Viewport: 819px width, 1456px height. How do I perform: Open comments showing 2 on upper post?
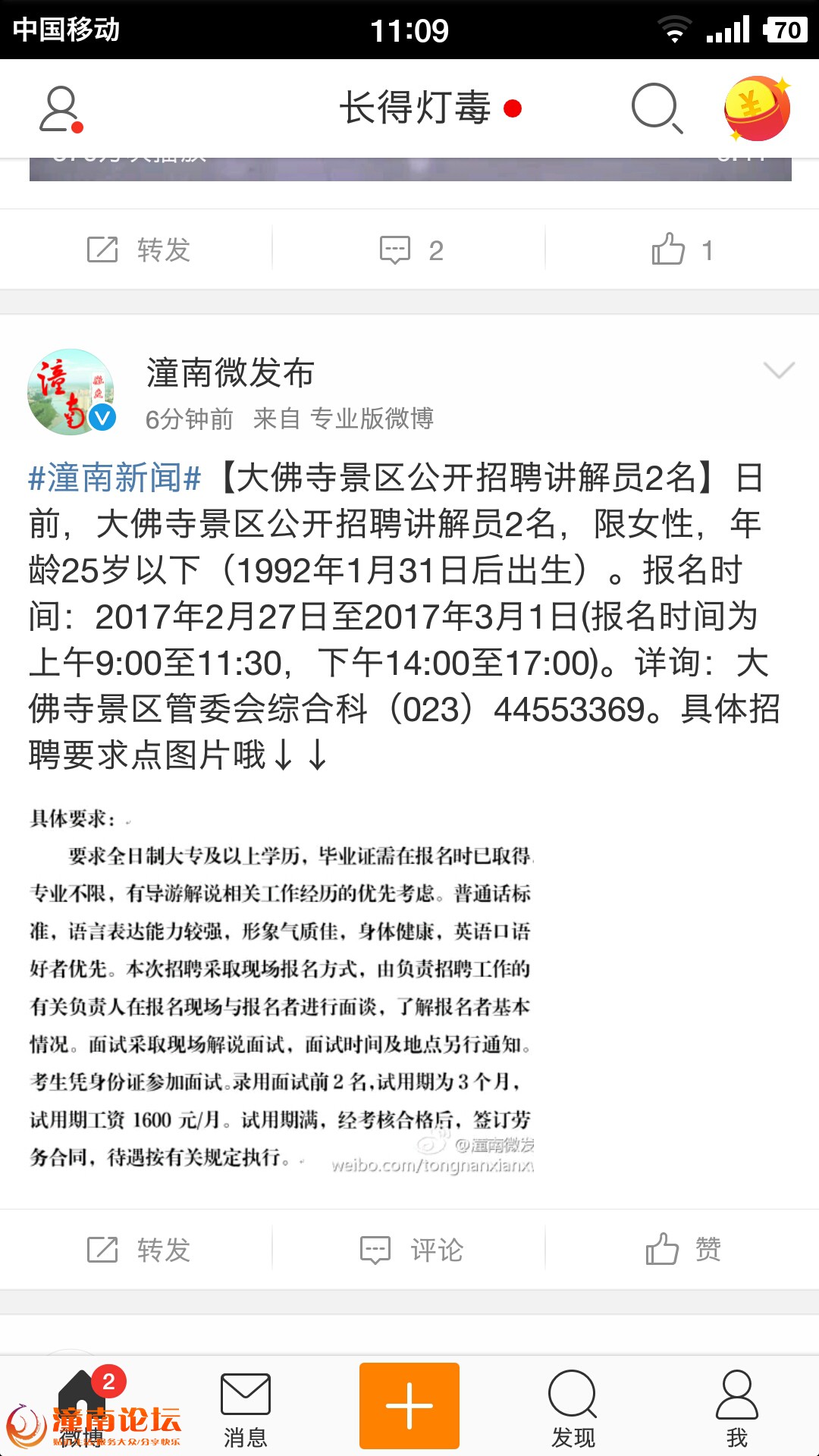411,249
